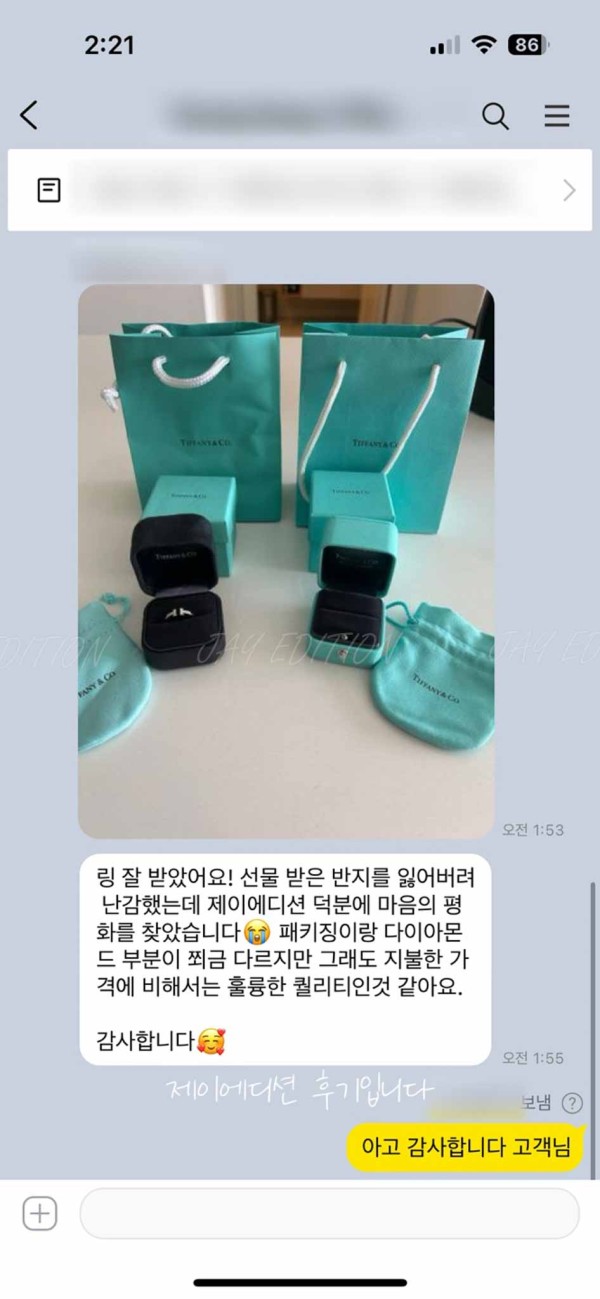Open the photo of the Tiffany boxes

pos(286,561)
